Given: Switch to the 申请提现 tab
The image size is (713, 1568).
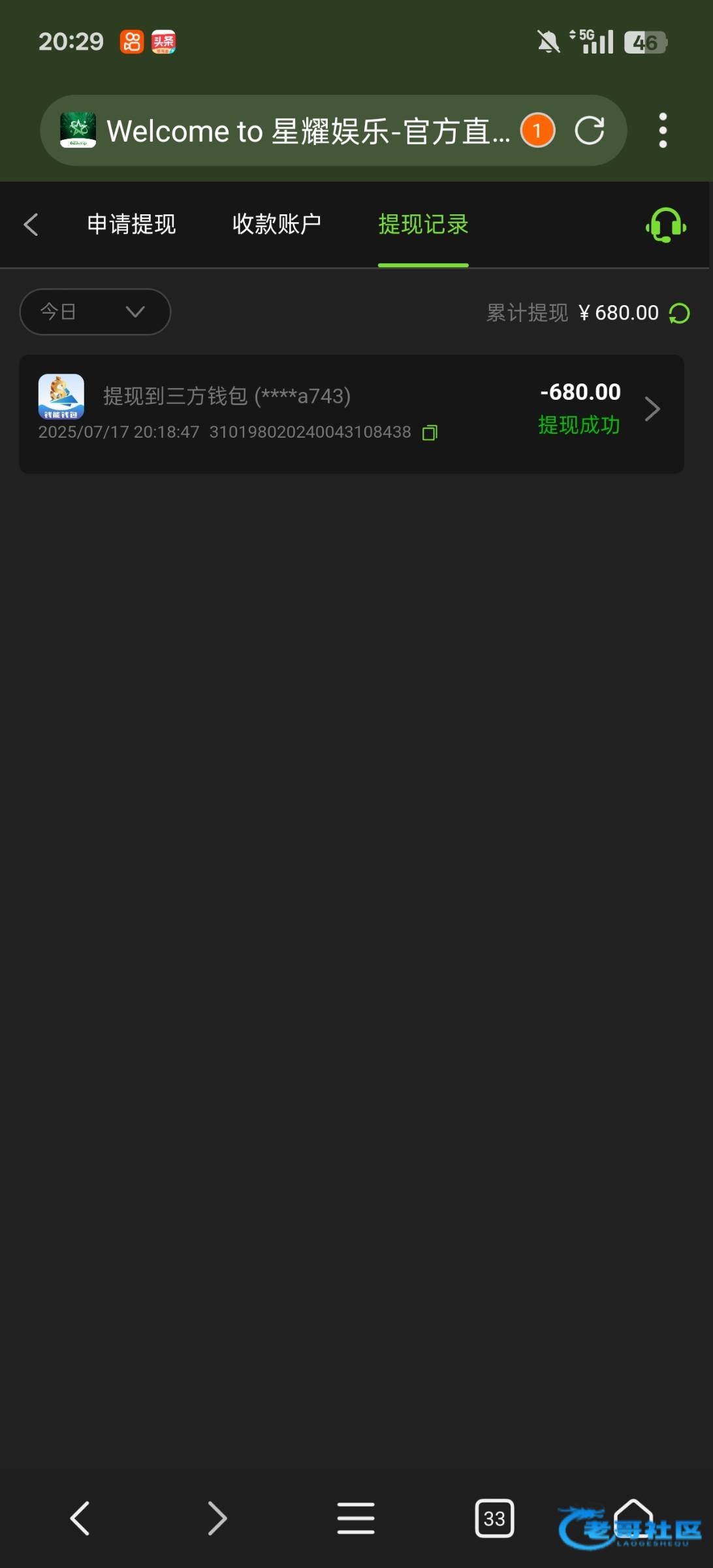Looking at the screenshot, I should point(131,224).
